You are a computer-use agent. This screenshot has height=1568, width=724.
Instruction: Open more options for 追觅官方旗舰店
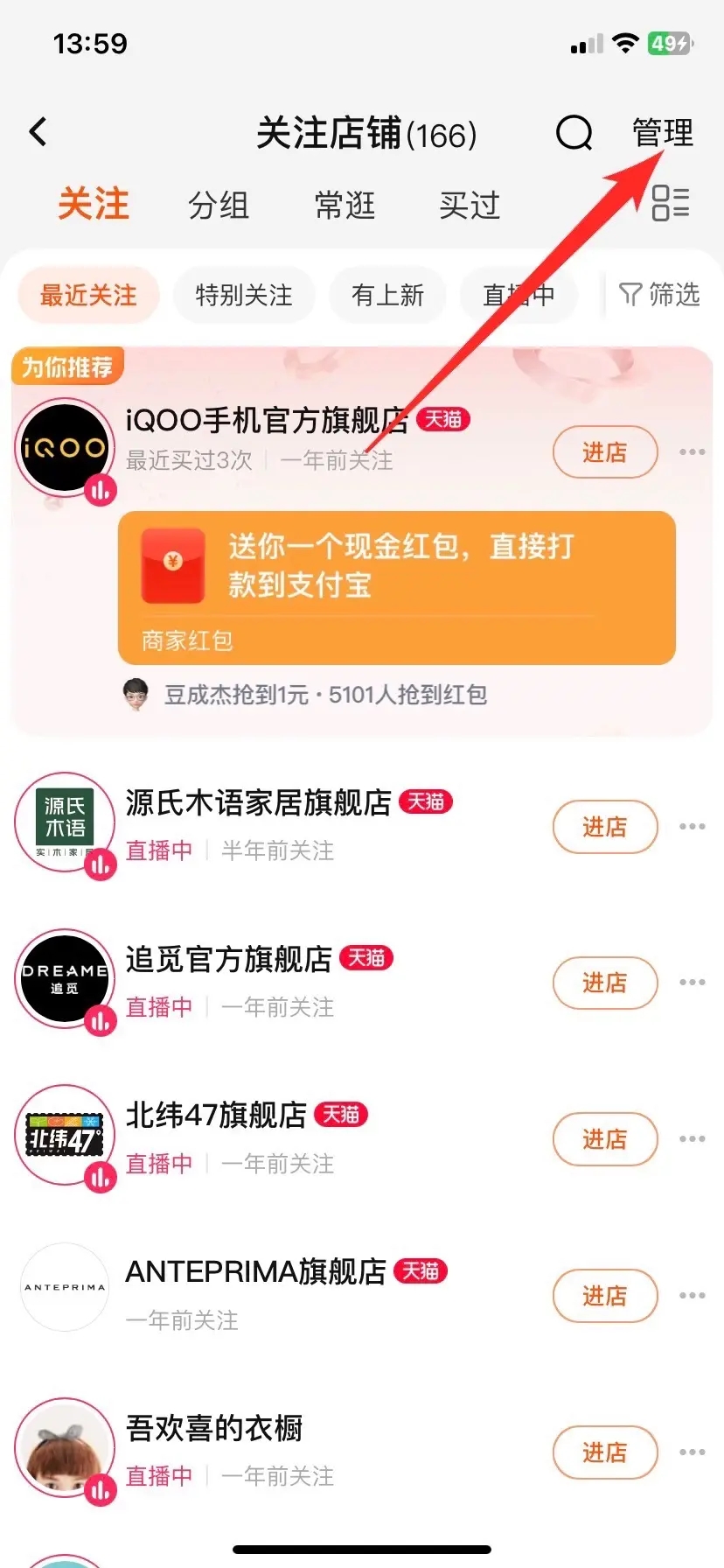click(x=692, y=983)
